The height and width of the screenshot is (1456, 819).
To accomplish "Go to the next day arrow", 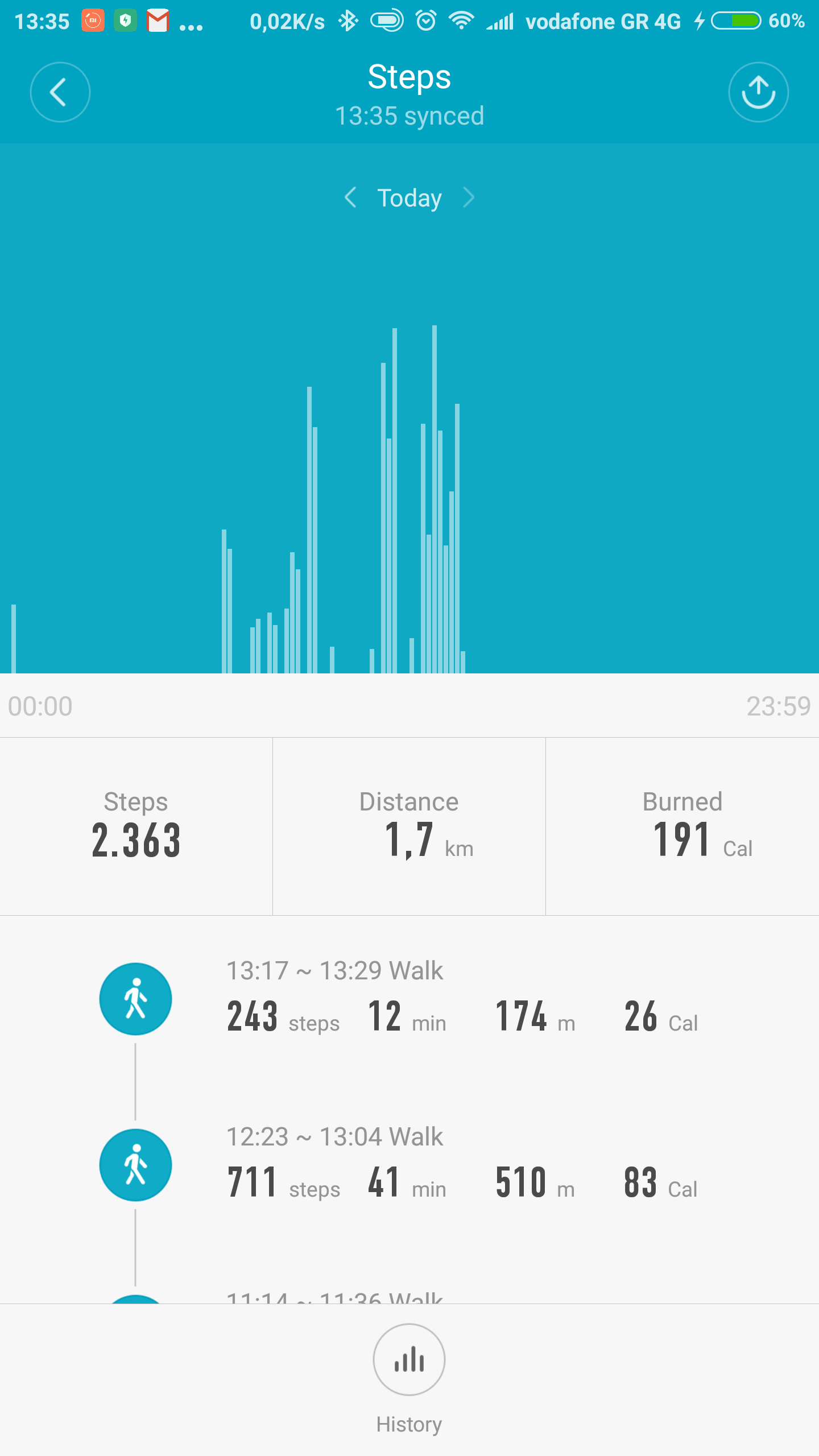I will pyautogui.click(x=469, y=198).
